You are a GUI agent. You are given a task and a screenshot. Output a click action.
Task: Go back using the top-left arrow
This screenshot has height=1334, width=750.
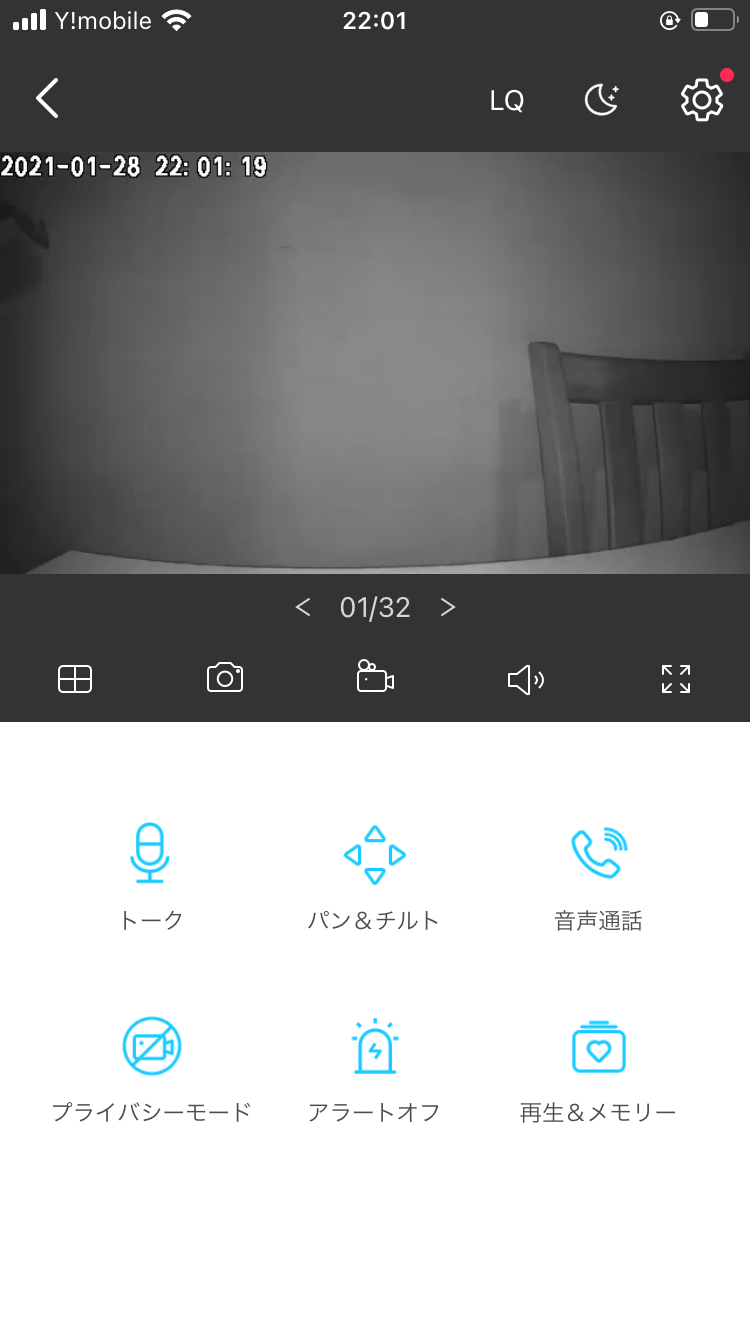click(47, 99)
